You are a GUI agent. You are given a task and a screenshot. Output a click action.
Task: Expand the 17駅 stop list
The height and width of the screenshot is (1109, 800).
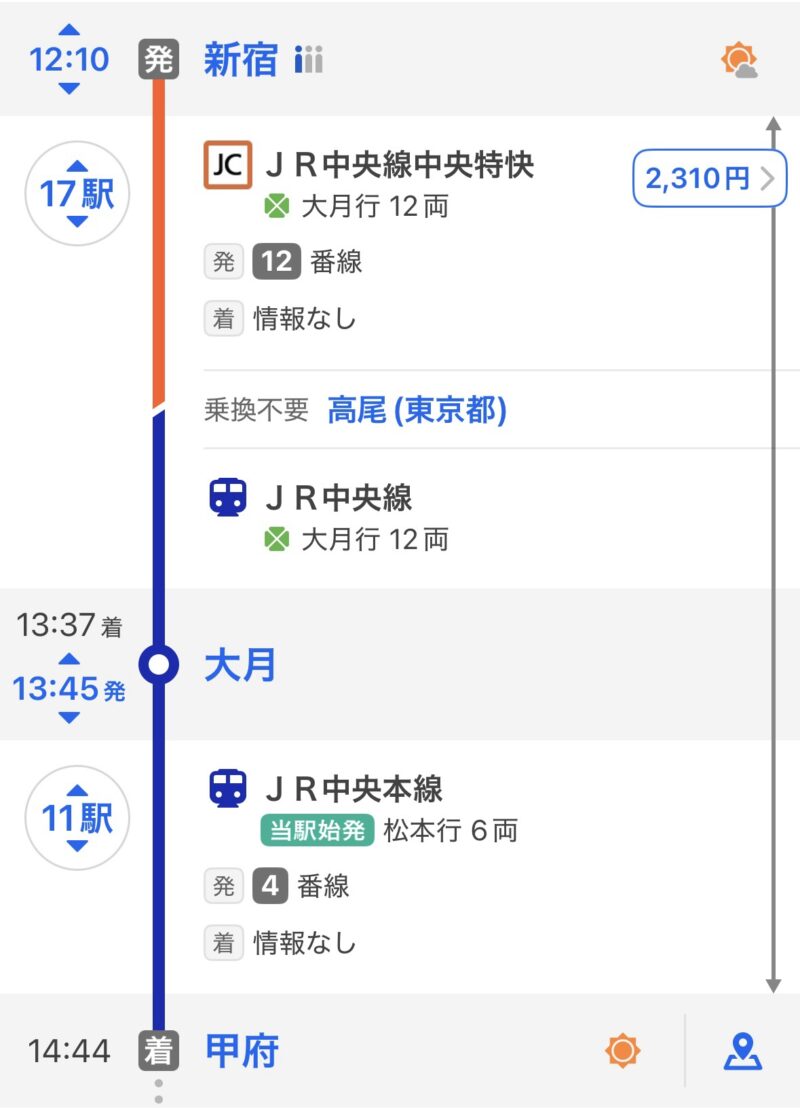tap(77, 194)
